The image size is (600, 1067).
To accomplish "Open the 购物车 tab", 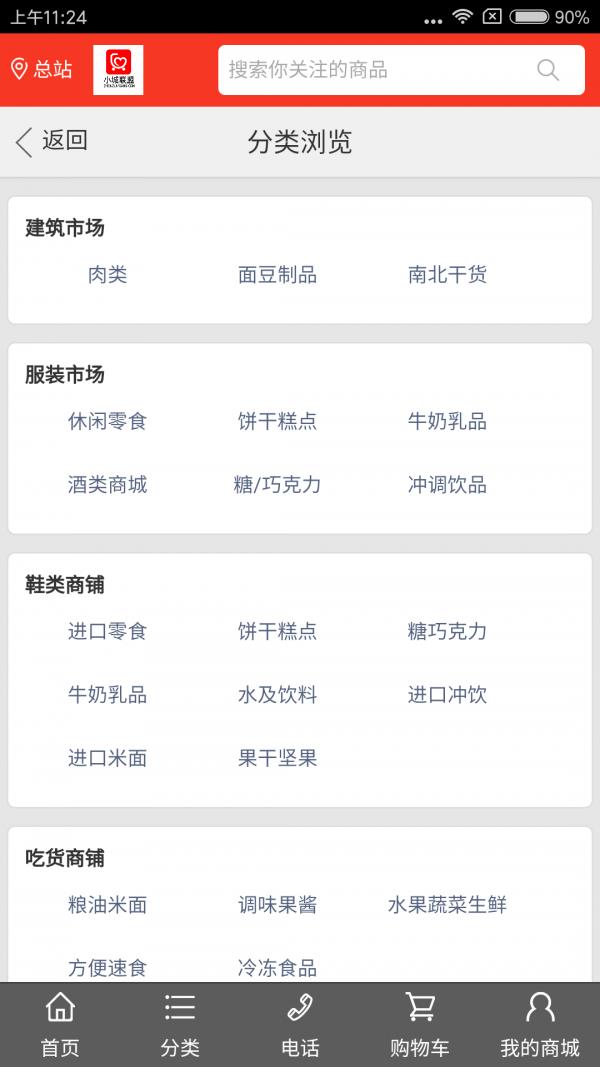I will [x=420, y=1024].
